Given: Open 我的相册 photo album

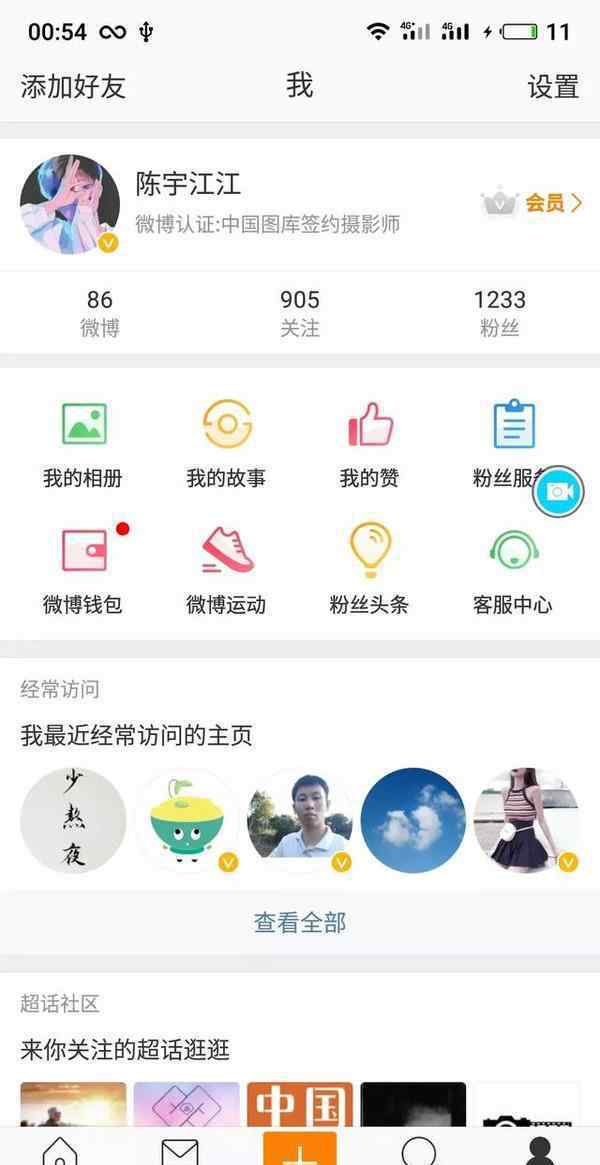Looking at the screenshot, I should point(83,443).
